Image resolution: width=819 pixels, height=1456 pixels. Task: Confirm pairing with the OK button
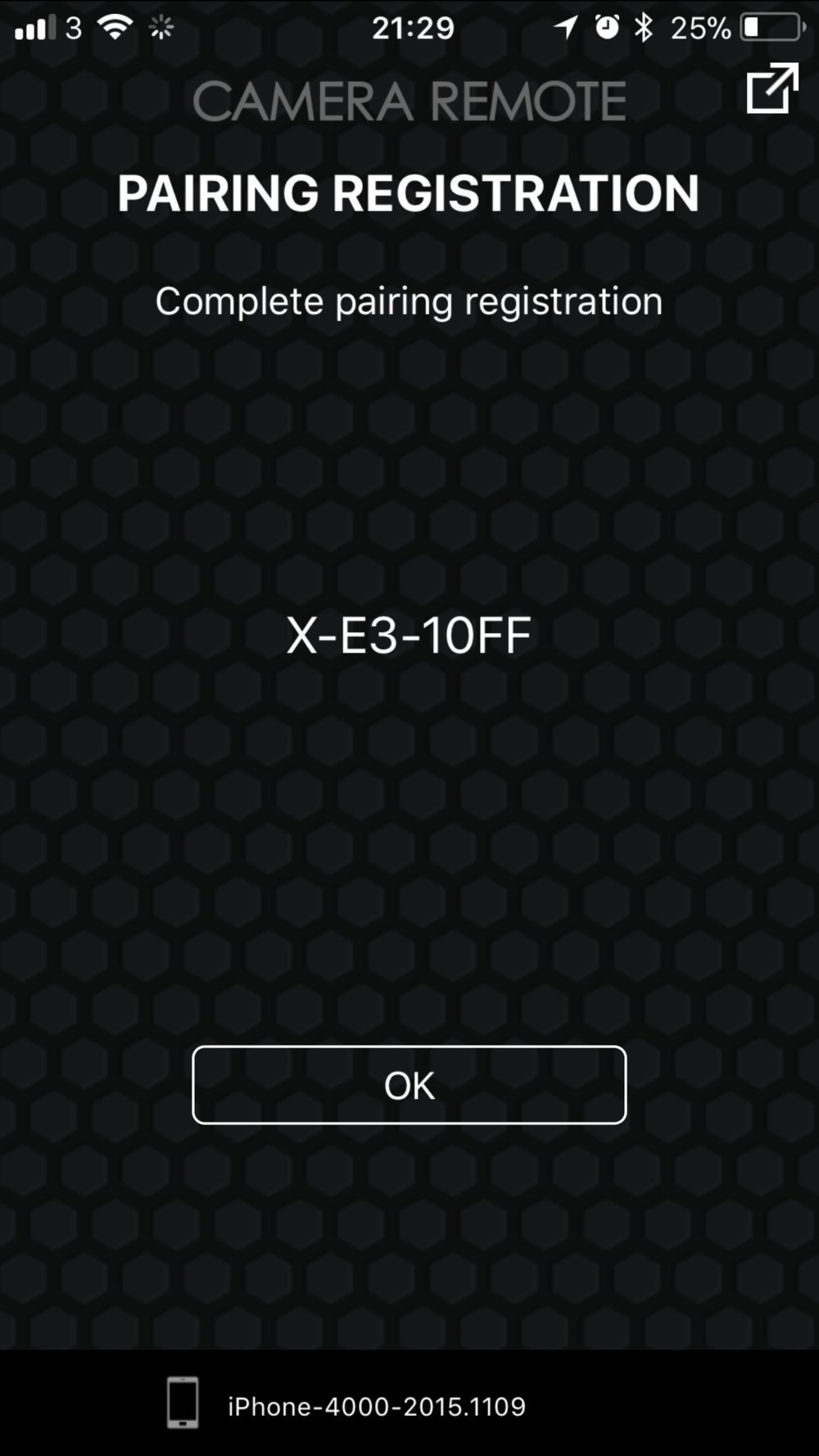409,1085
